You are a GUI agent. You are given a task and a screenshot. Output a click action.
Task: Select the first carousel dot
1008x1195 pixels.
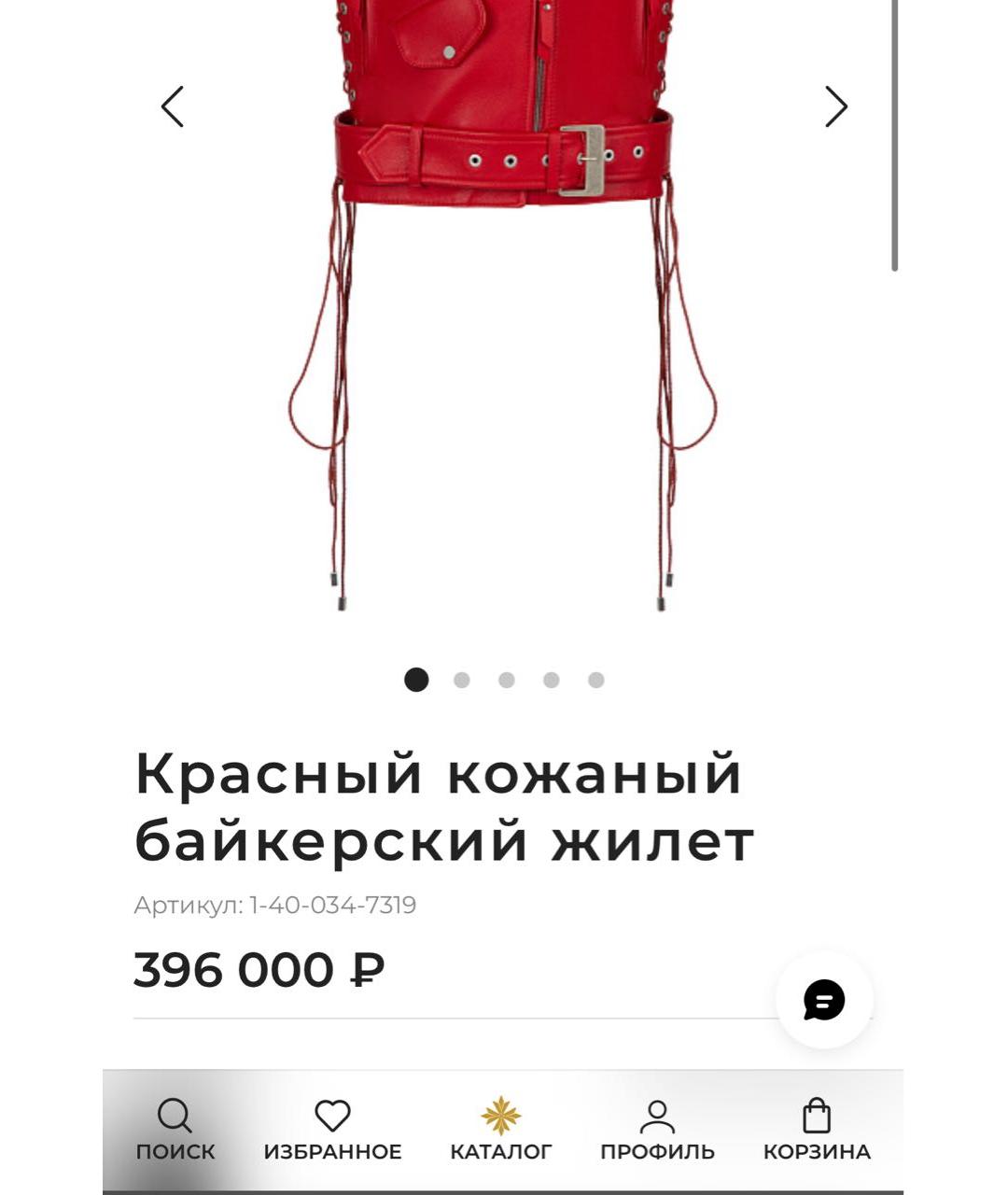[415, 681]
